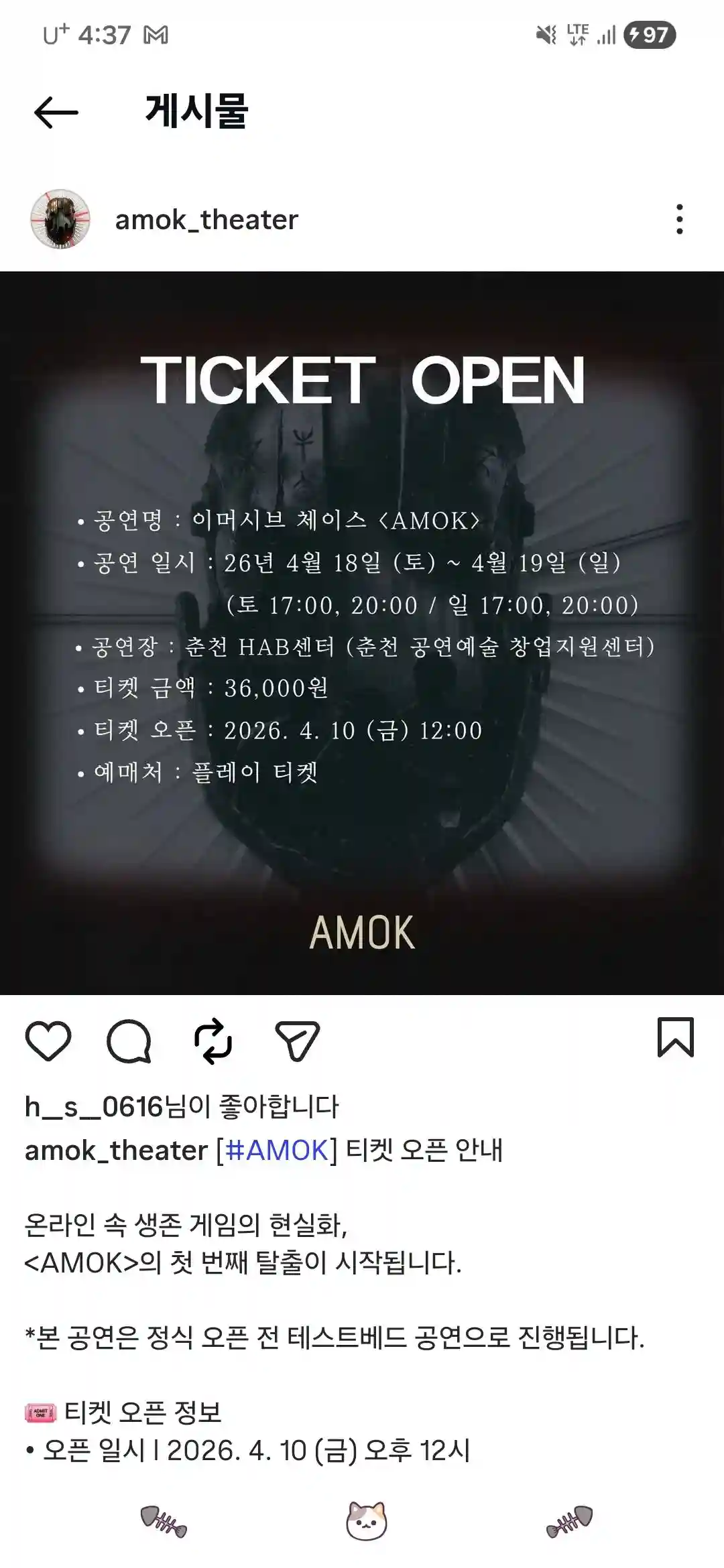Tap the cat face home button
Screen dimensions: 724x1568
pos(366,1520)
